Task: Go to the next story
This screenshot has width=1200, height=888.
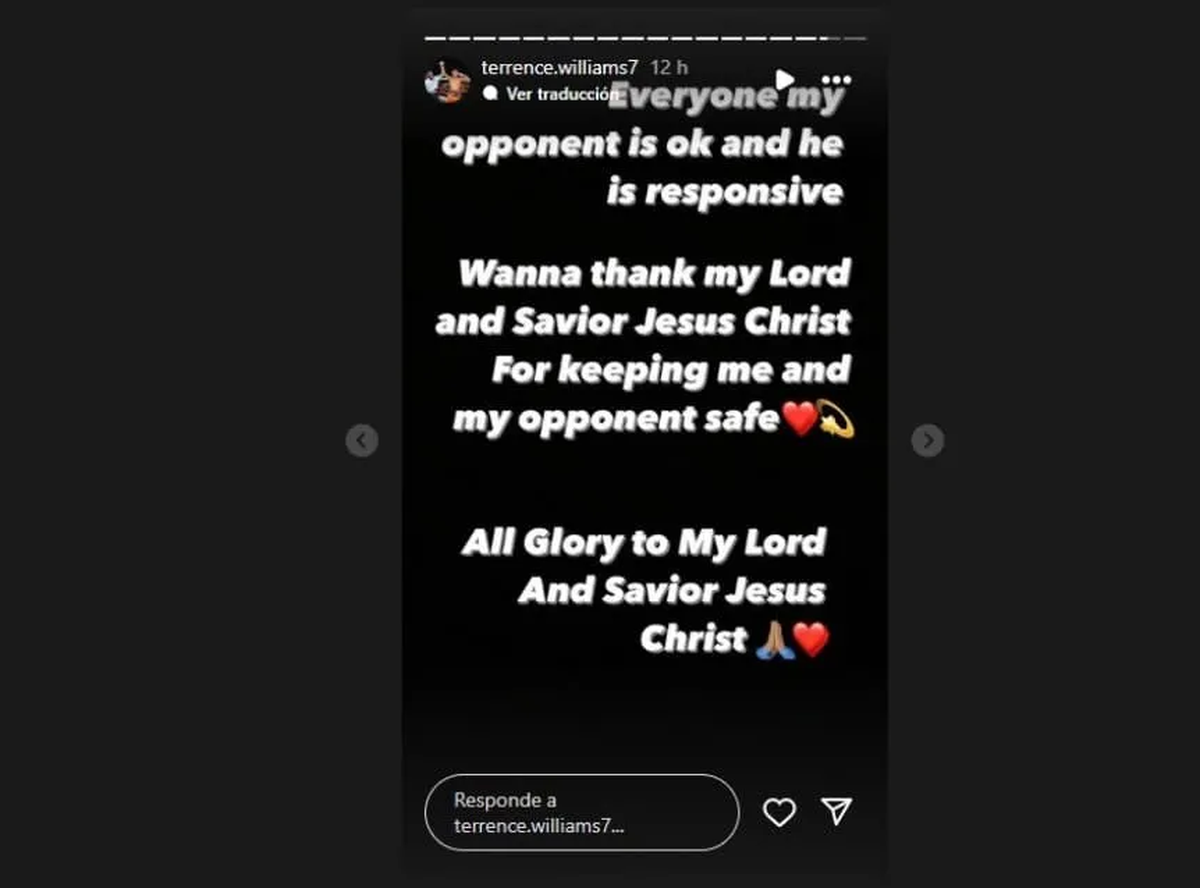Action: pyautogui.click(x=928, y=440)
